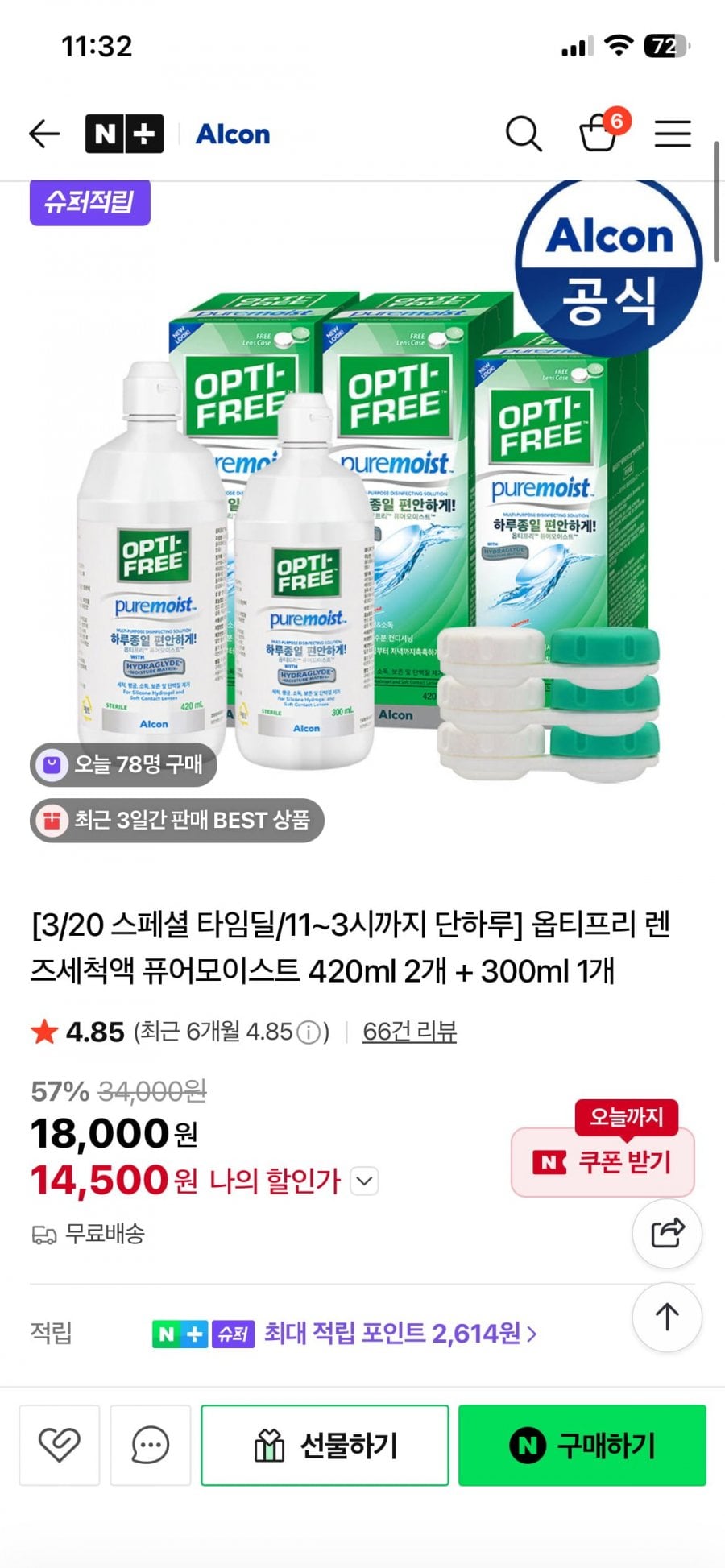Open the Alcon brand store
The width and height of the screenshot is (725, 1568).
pos(233,134)
